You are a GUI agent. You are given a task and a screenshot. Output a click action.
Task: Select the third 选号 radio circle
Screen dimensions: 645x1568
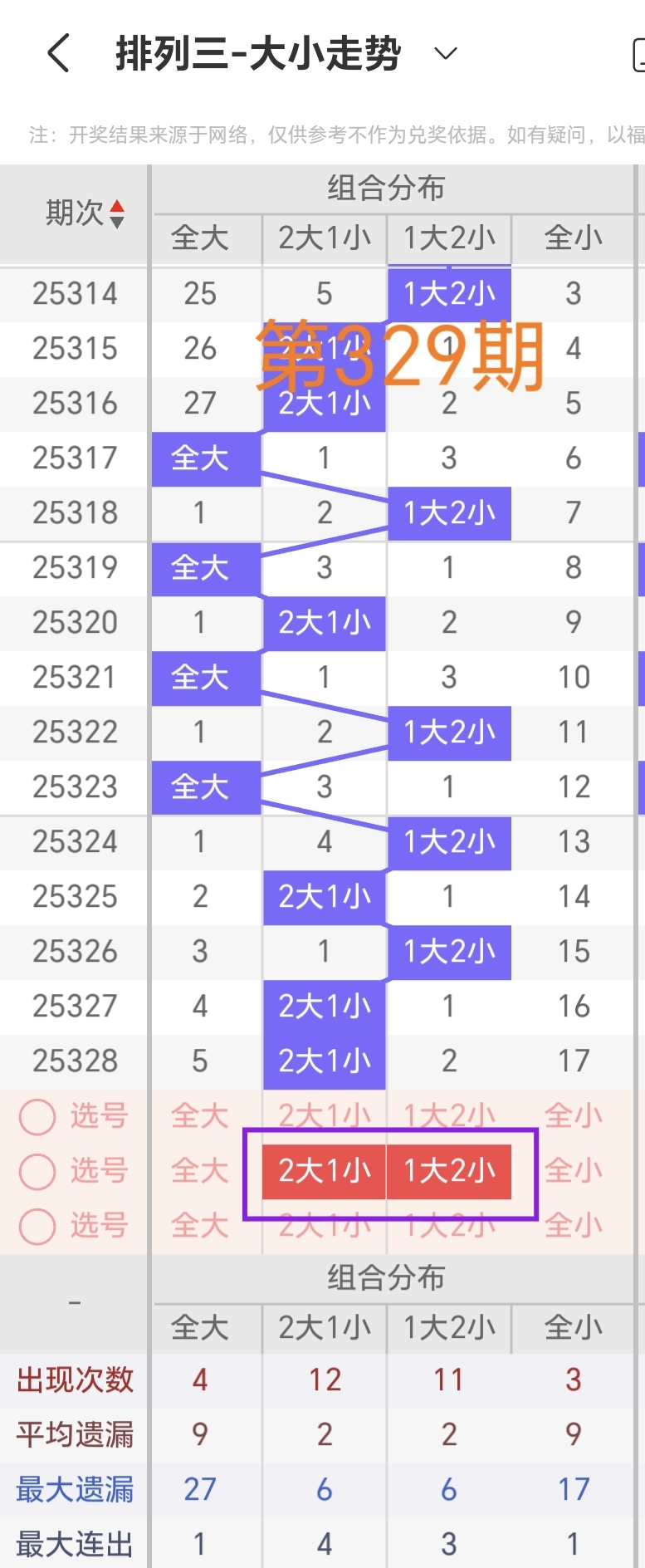37,1226
